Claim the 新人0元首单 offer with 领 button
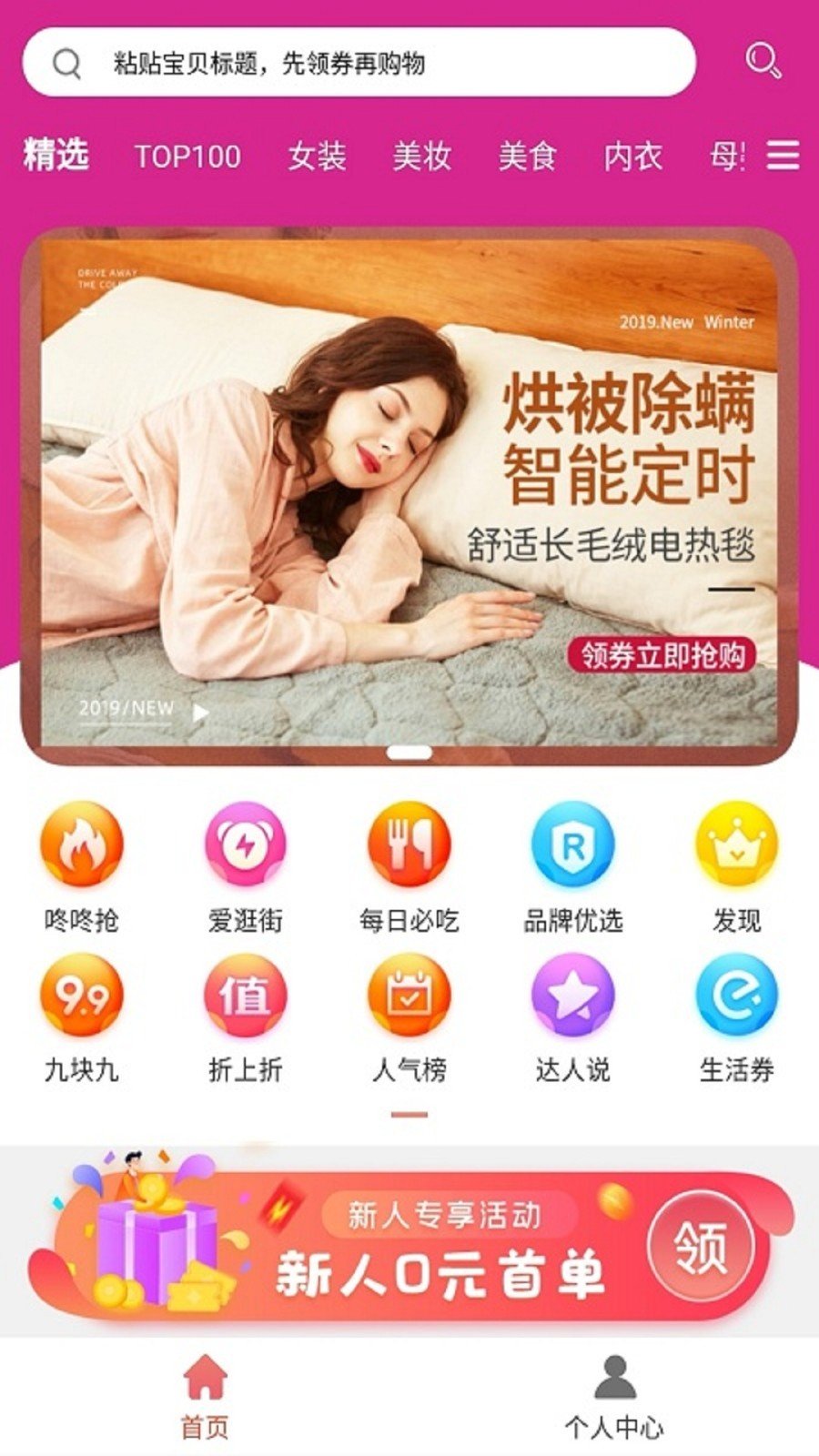The image size is (819, 1456). [x=701, y=1246]
